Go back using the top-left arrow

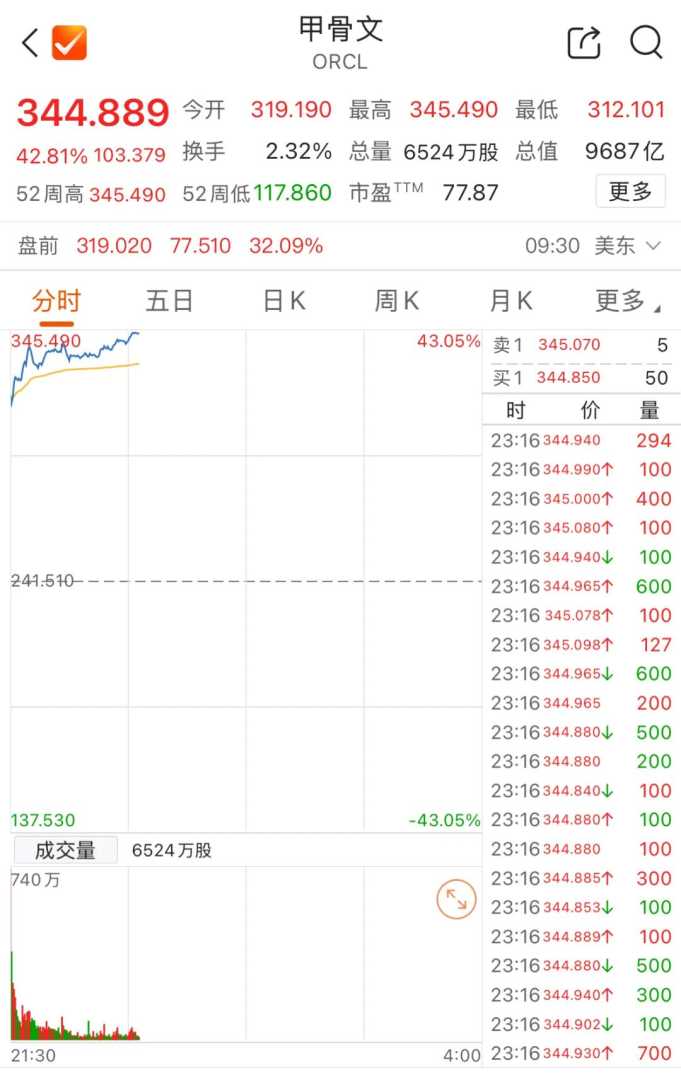pyautogui.click(x=30, y=43)
